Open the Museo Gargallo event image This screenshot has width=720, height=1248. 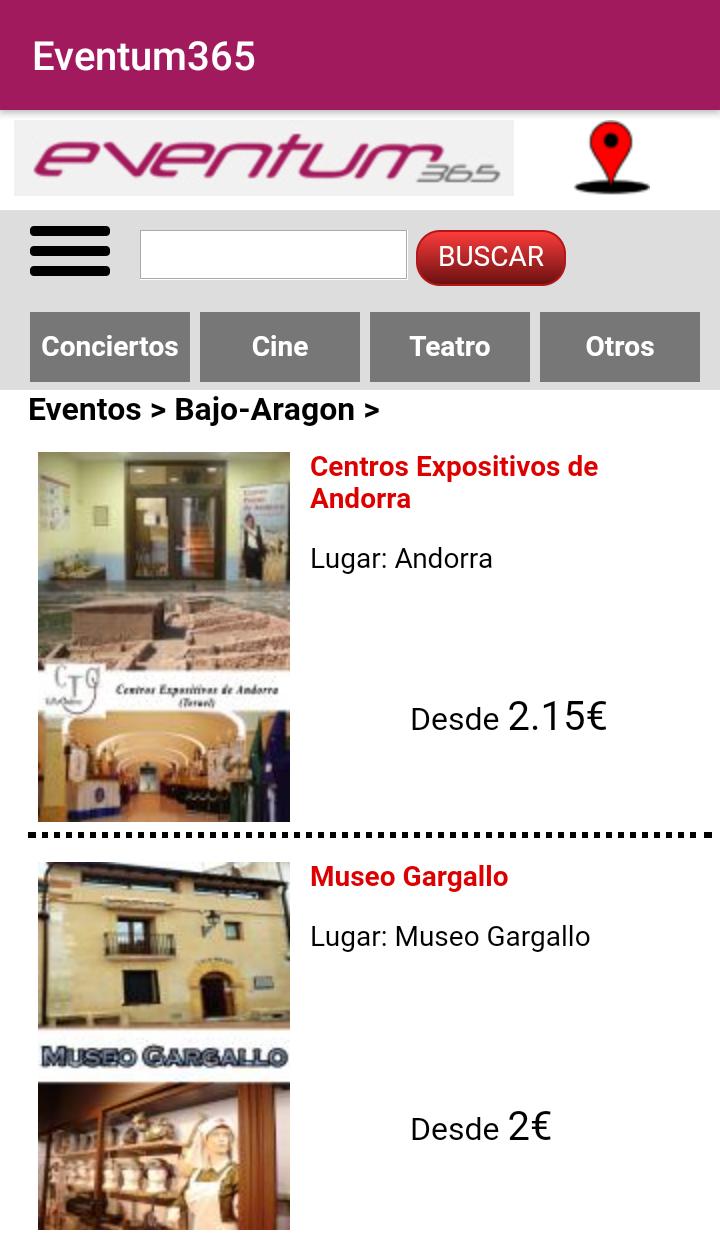pyautogui.click(x=163, y=1045)
